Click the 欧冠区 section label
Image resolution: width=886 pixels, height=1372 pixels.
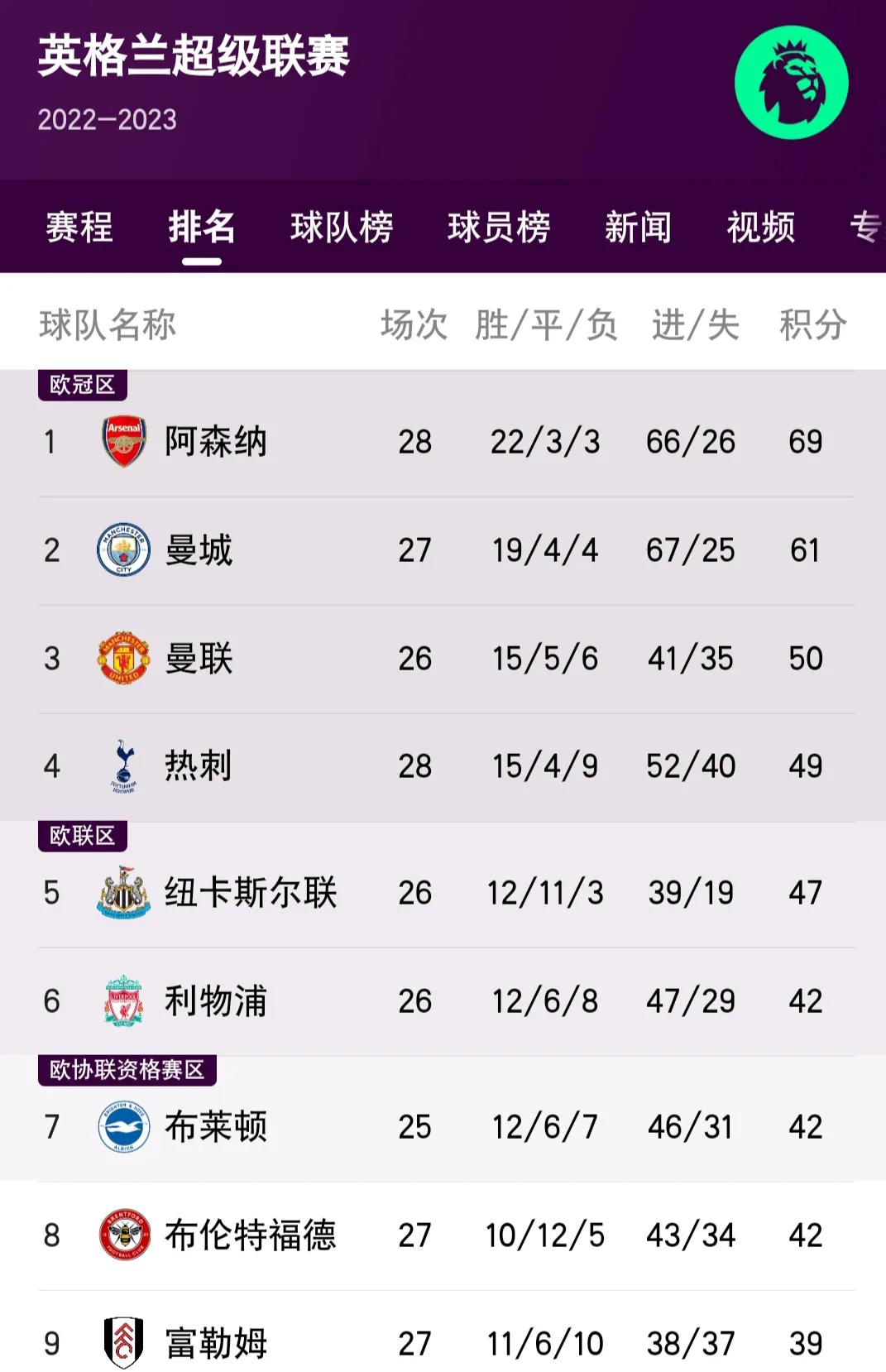83,383
